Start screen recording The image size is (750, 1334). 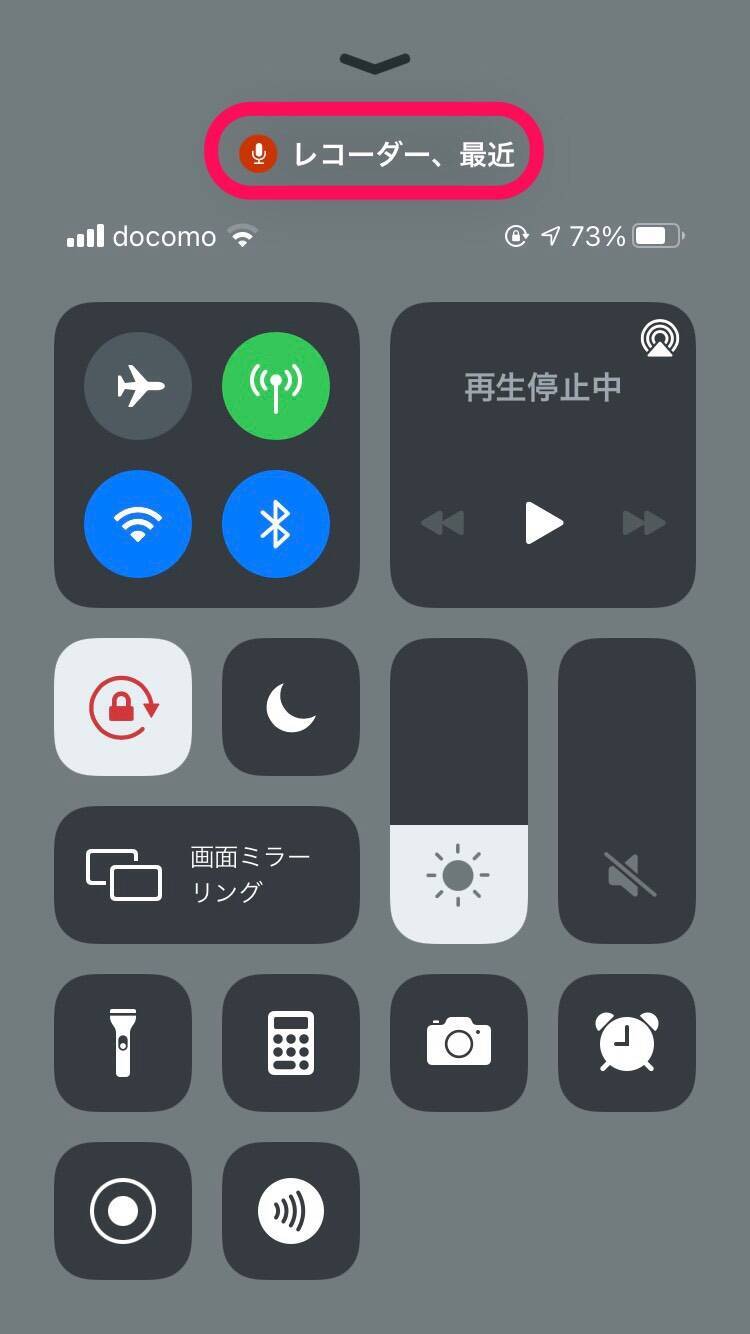[123, 1211]
